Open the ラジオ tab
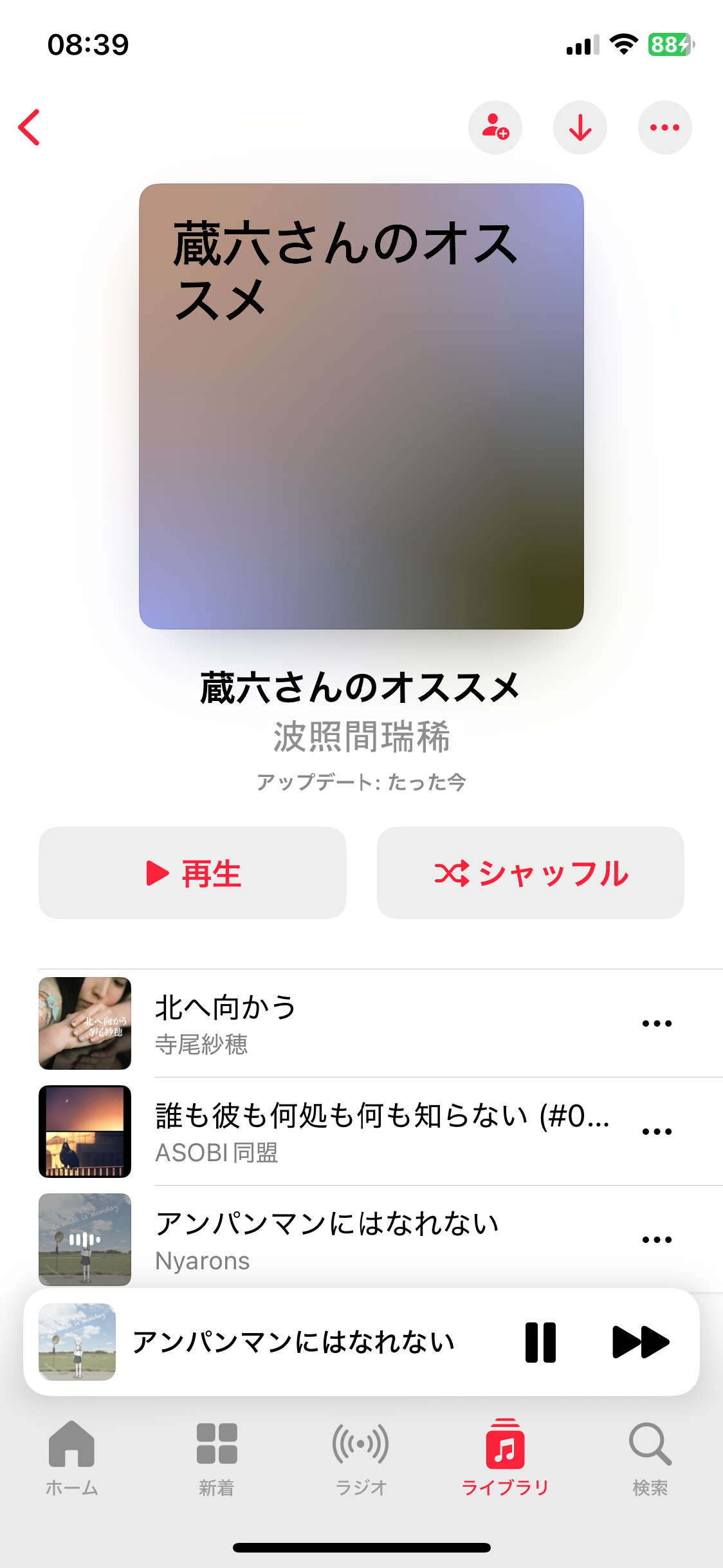Viewport: 723px width, 1568px height. pos(361,1458)
